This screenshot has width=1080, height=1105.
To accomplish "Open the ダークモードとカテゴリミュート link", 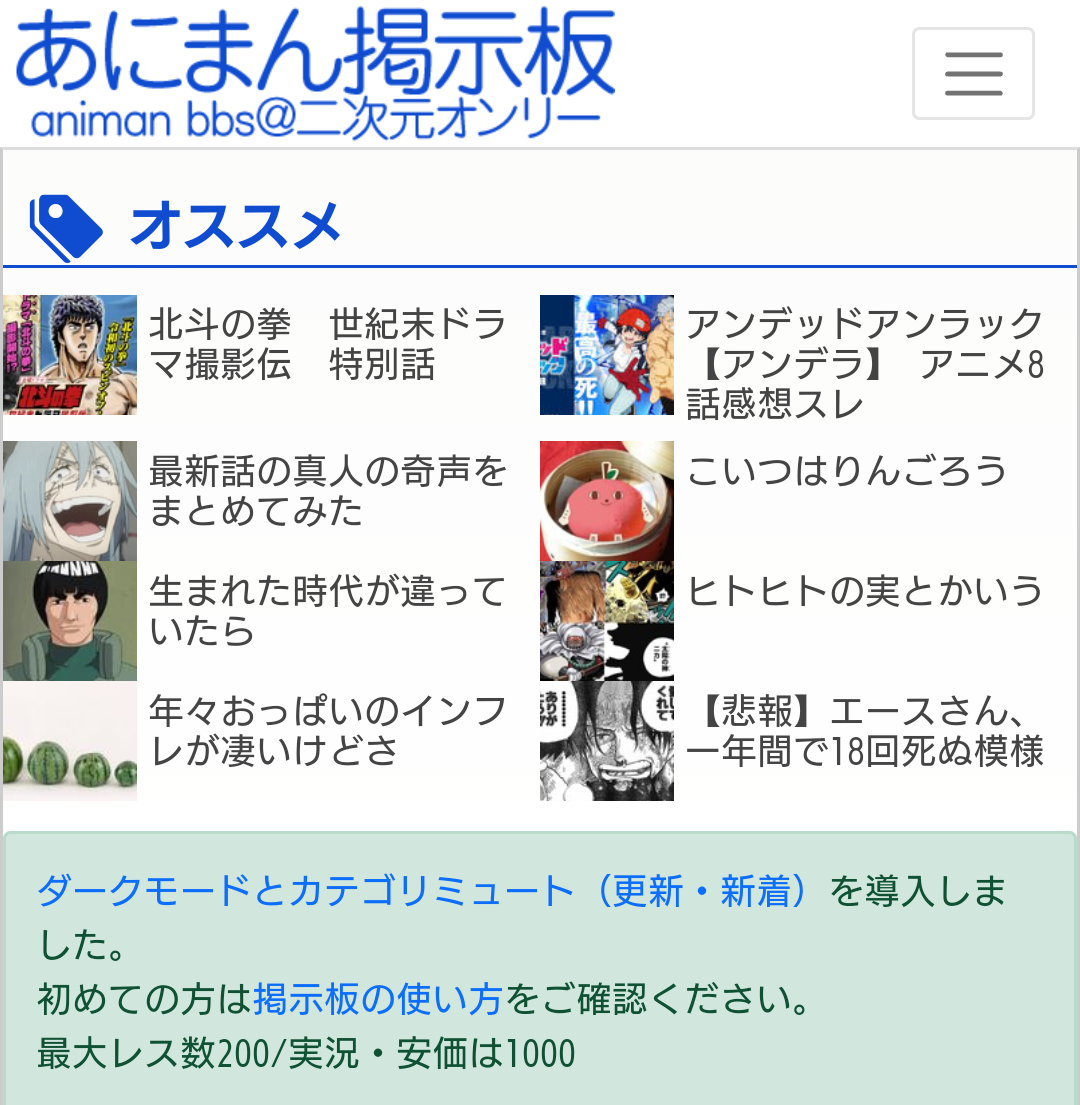I will pos(422,890).
